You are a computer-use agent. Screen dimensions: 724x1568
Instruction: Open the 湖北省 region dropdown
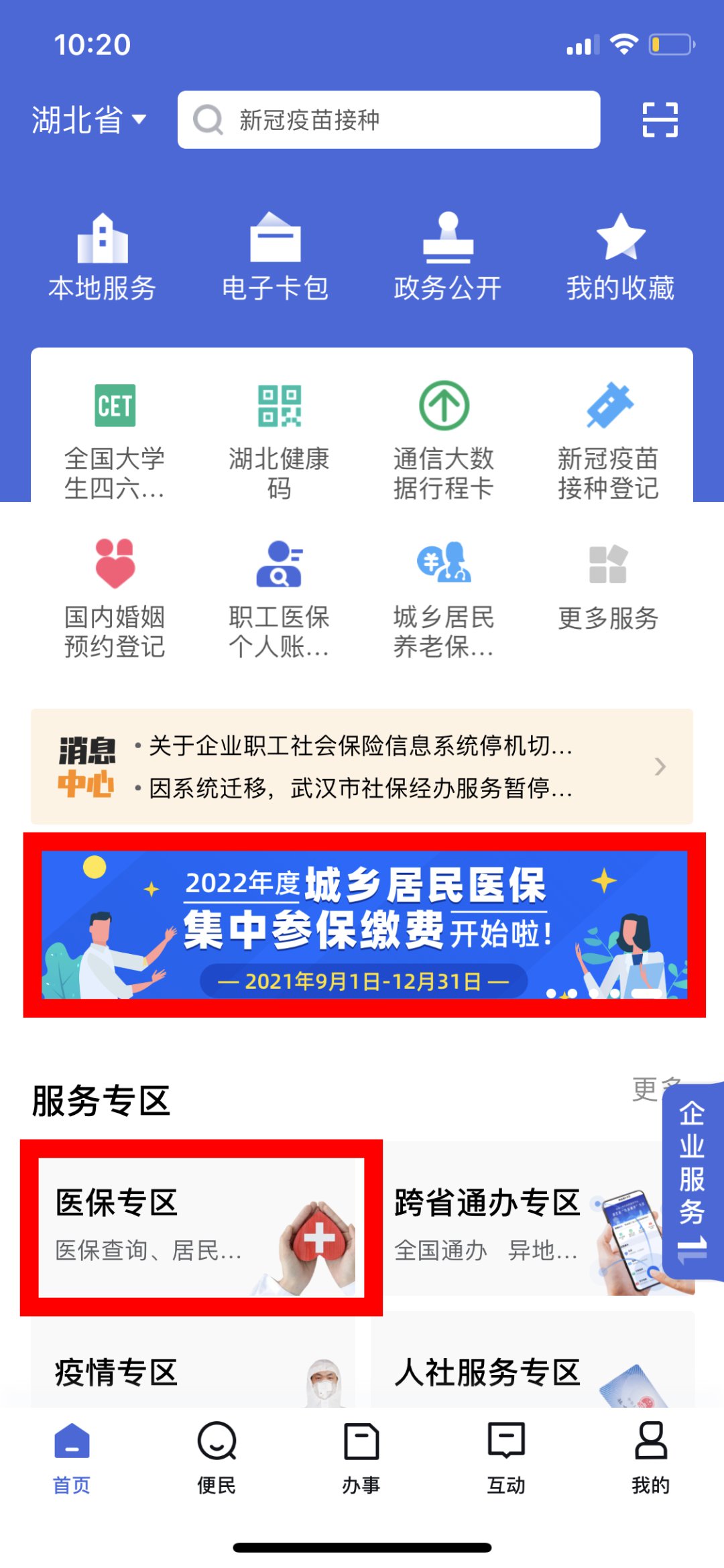coord(89,121)
